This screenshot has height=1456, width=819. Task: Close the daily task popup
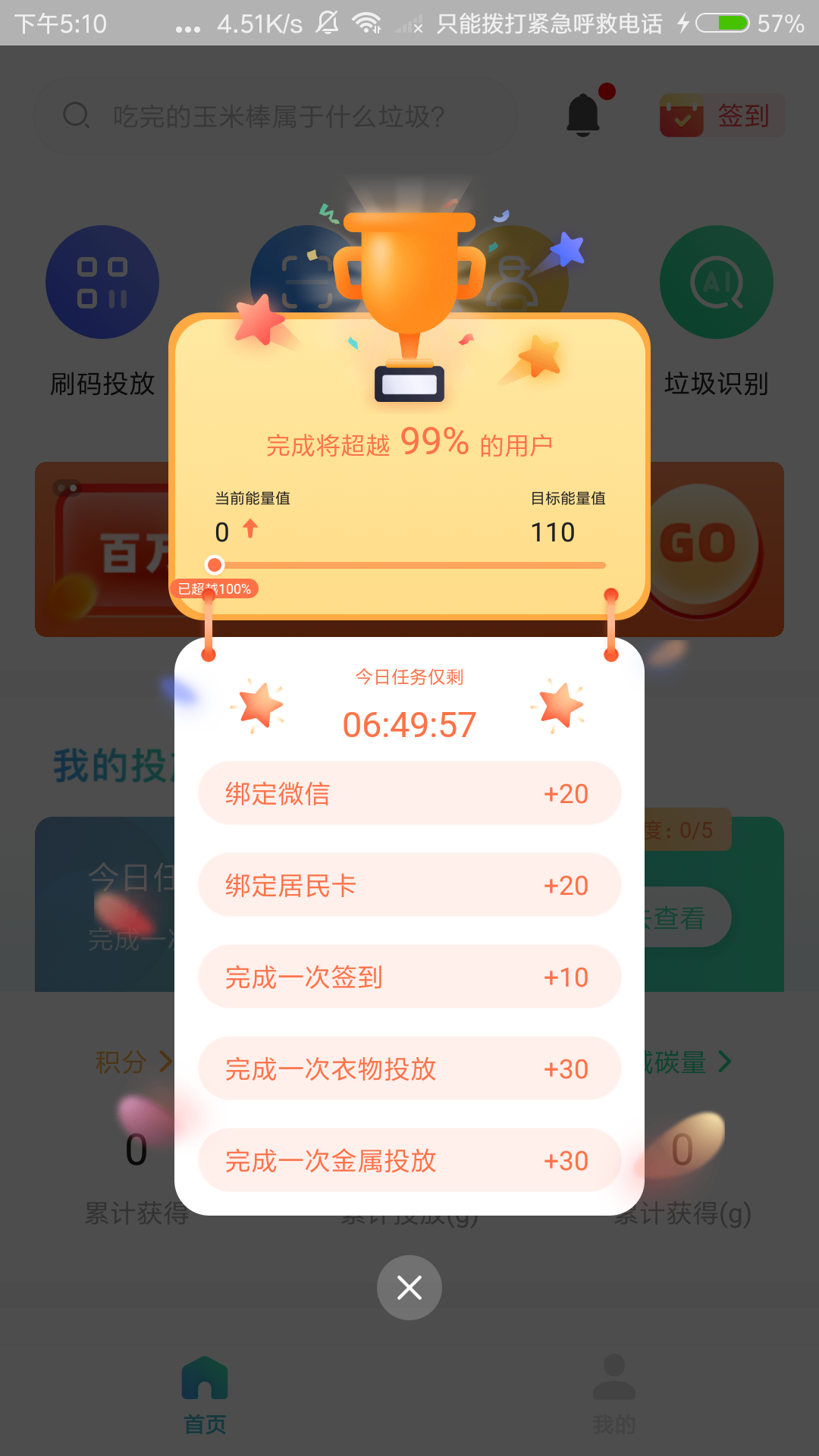pos(409,1288)
